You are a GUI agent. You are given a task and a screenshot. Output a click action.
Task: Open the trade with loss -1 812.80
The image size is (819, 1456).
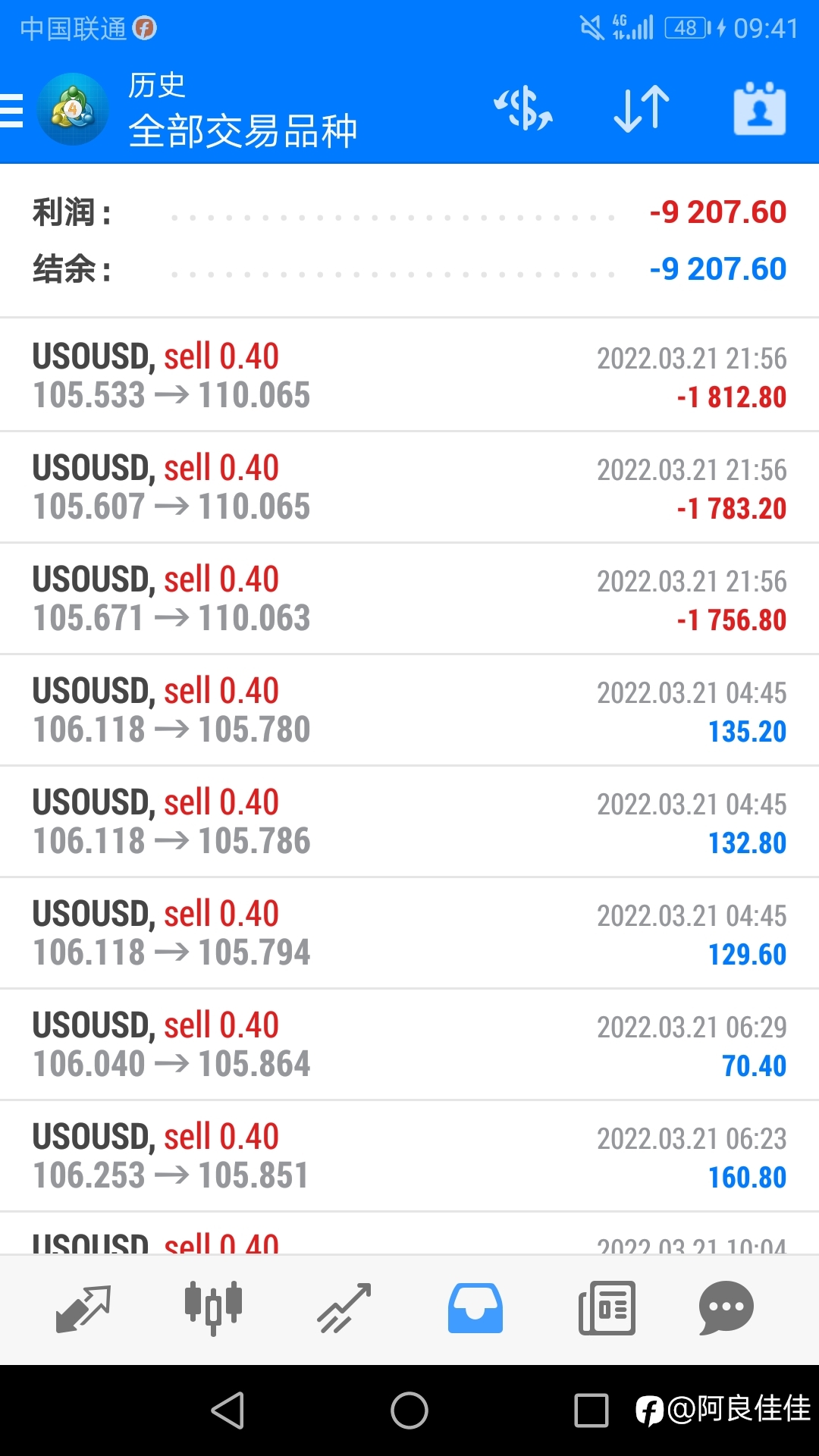[x=409, y=375]
